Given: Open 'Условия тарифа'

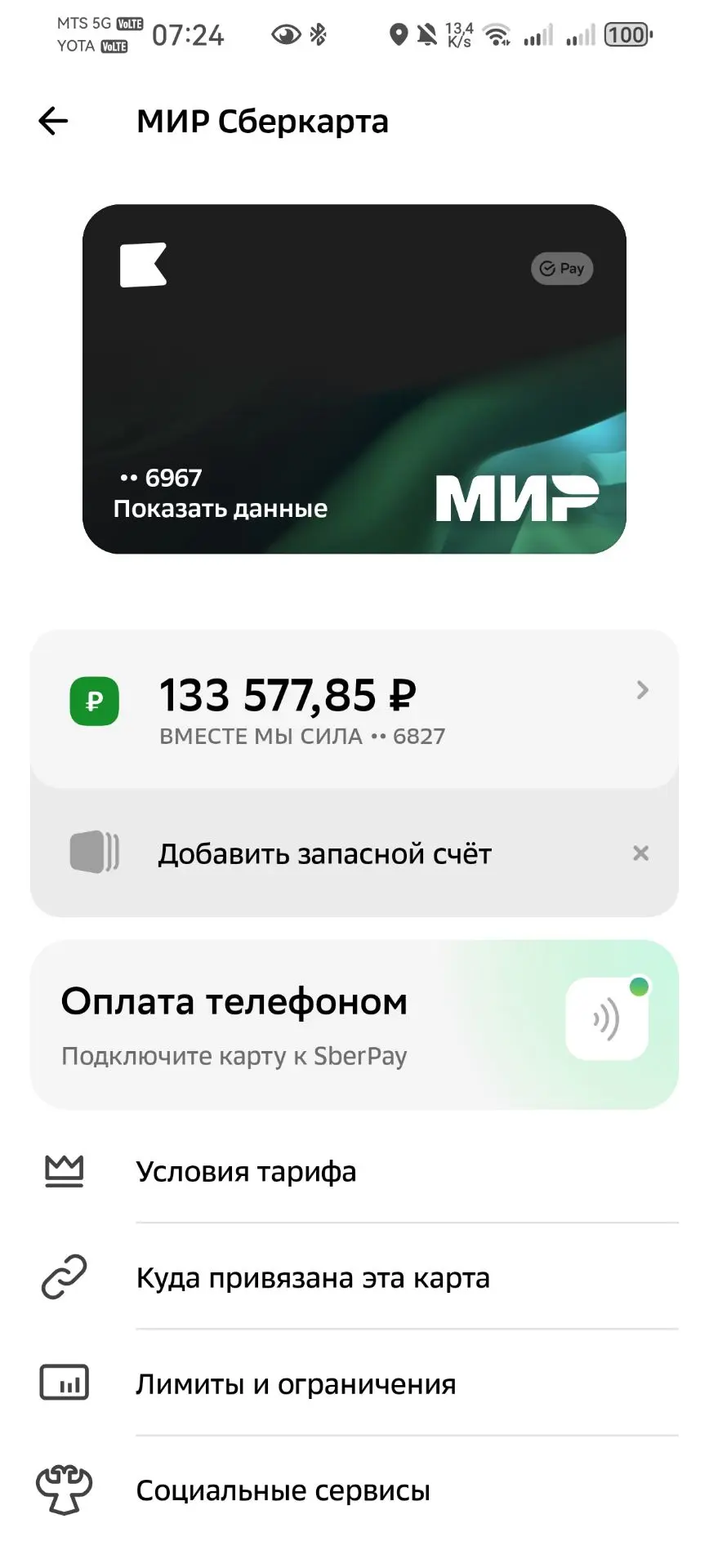Looking at the screenshot, I should [354, 1172].
